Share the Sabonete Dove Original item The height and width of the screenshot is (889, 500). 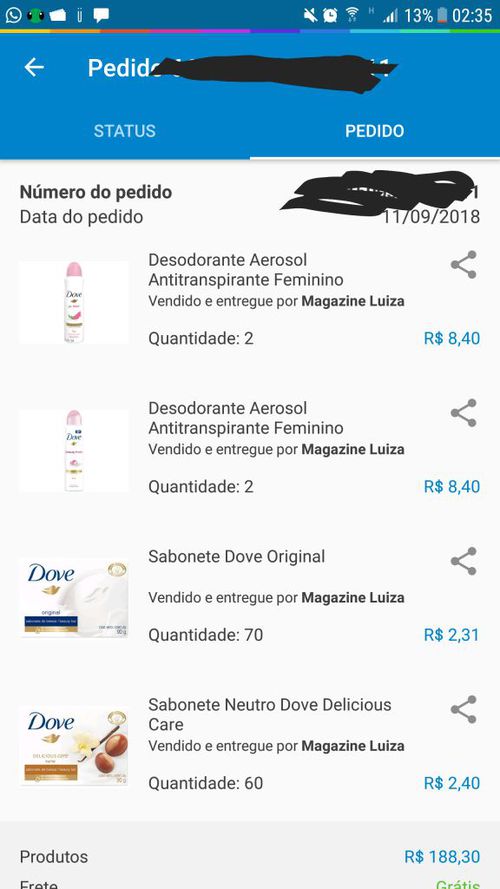tap(464, 561)
